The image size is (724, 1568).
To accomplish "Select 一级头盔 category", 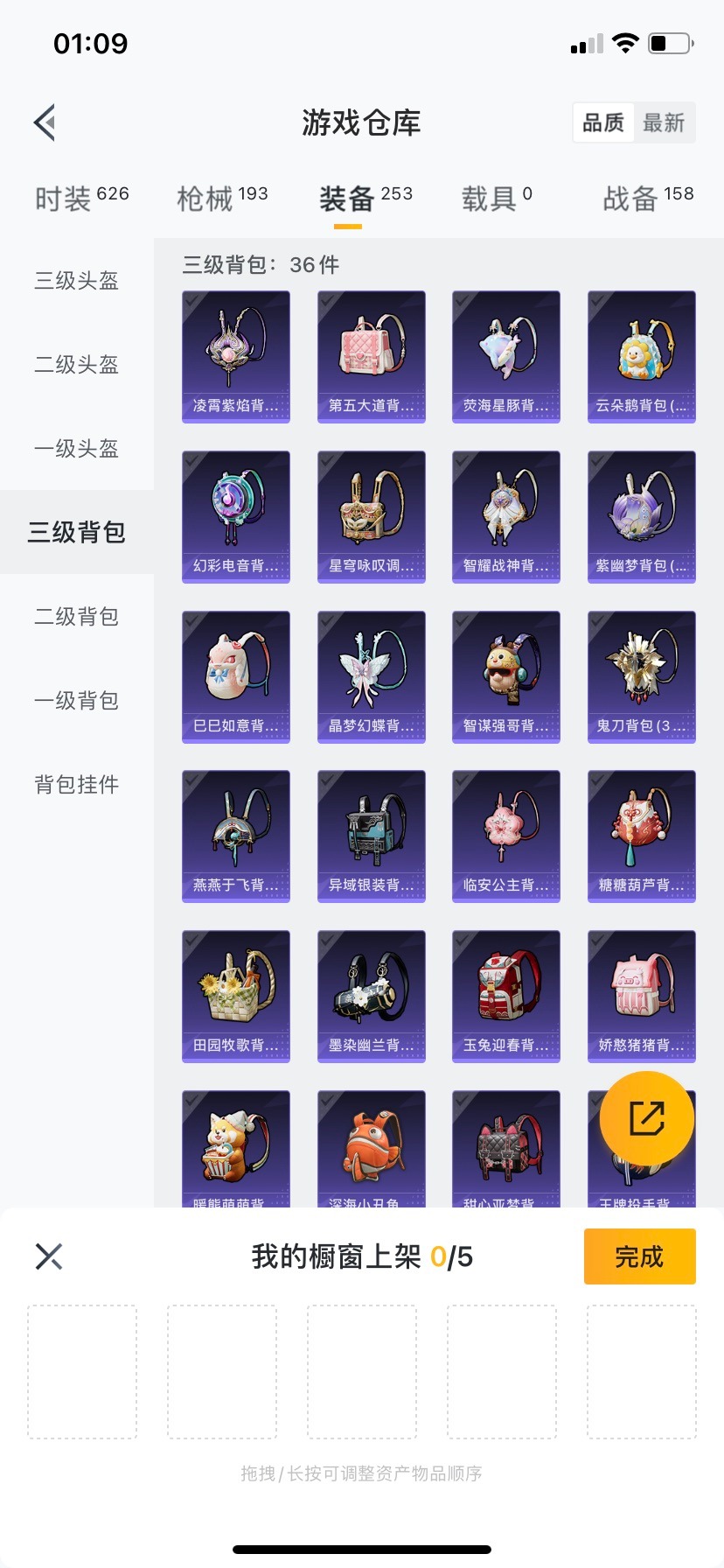I will [77, 449].
